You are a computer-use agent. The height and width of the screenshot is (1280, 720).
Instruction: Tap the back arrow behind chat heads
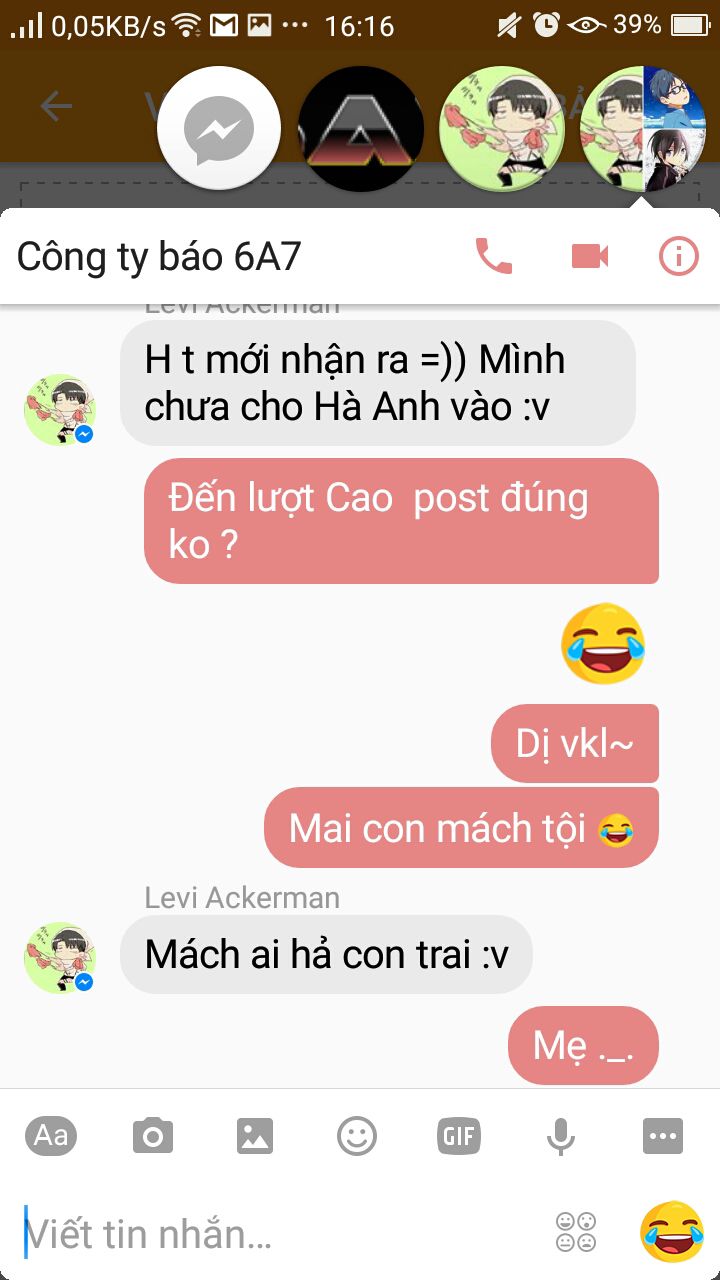click(57, 106)
